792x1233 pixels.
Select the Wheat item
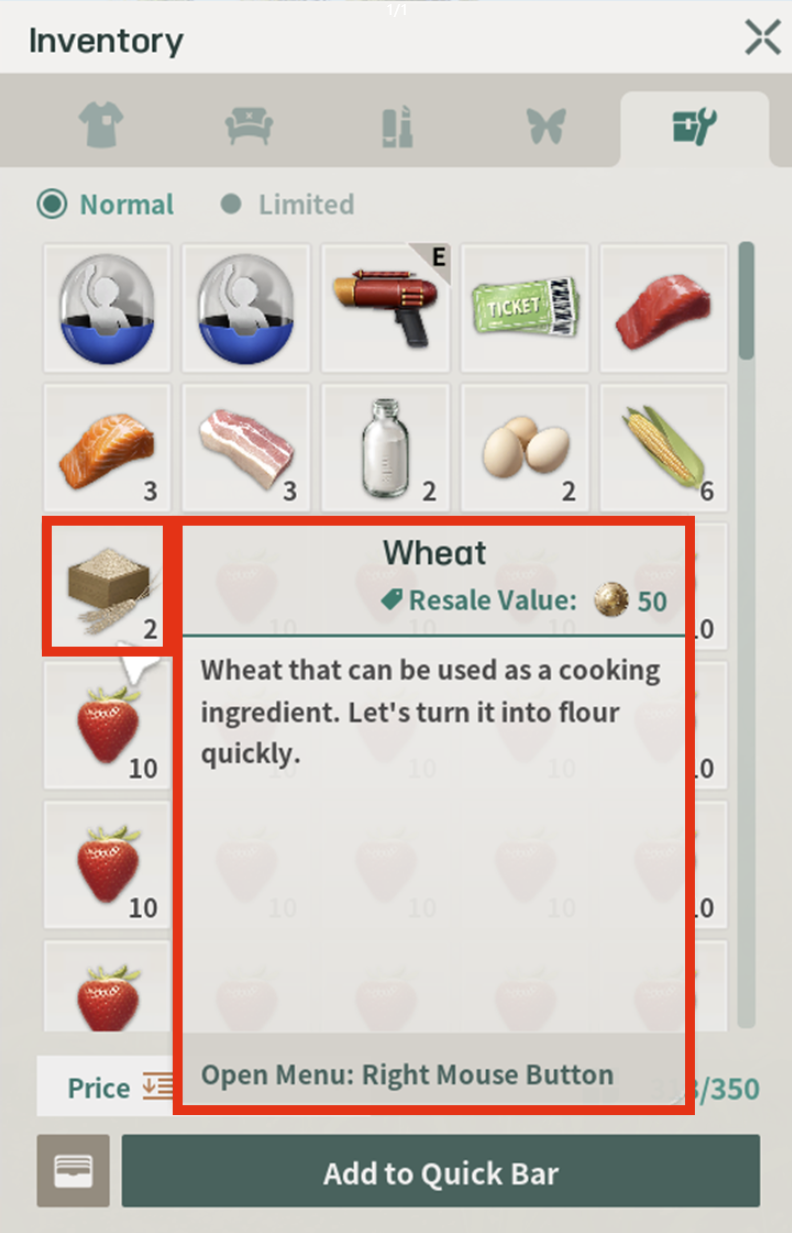(107, 586)
